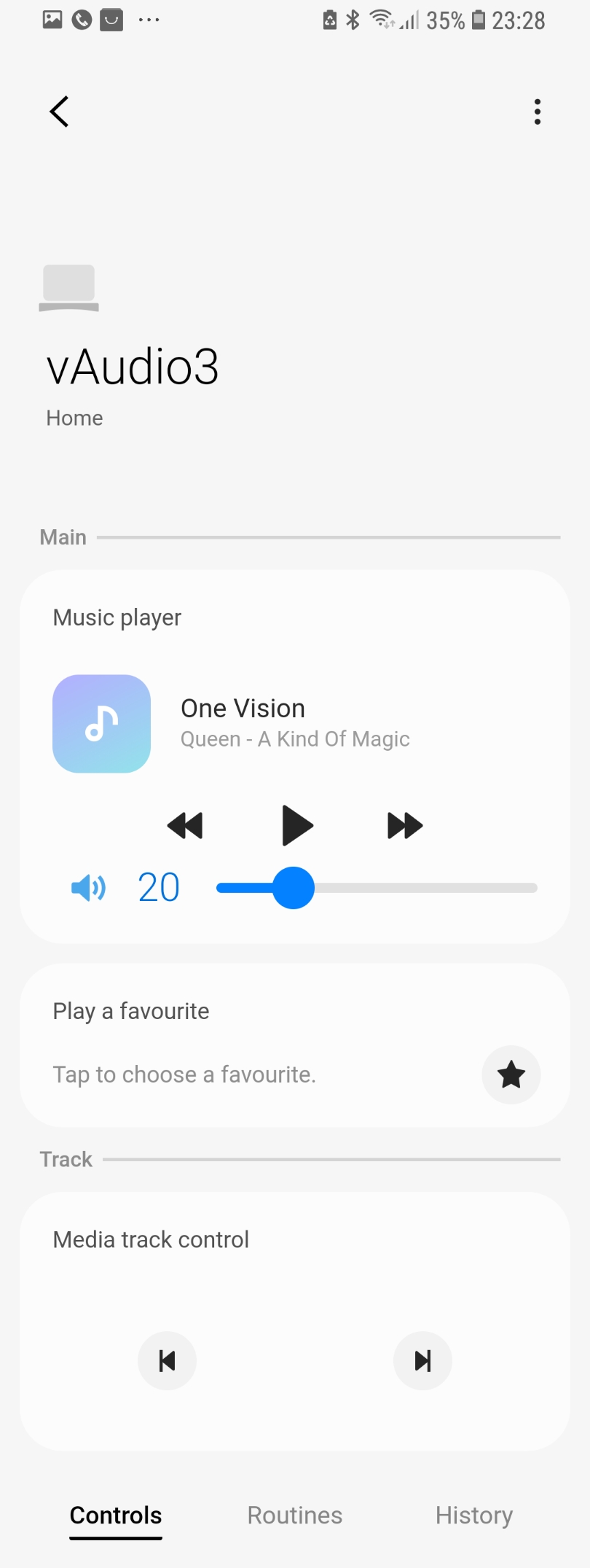
Task: Rewind the current song
Action: pos(185,826)
